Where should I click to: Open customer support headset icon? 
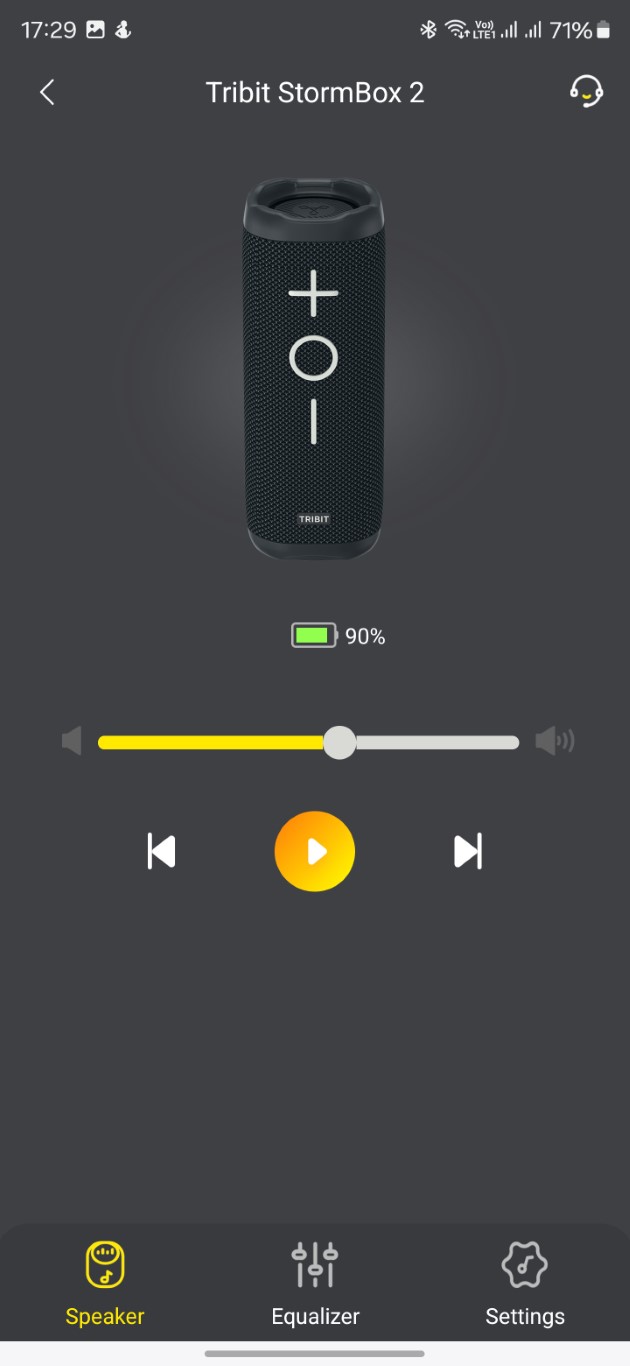[x=586, y=92]
